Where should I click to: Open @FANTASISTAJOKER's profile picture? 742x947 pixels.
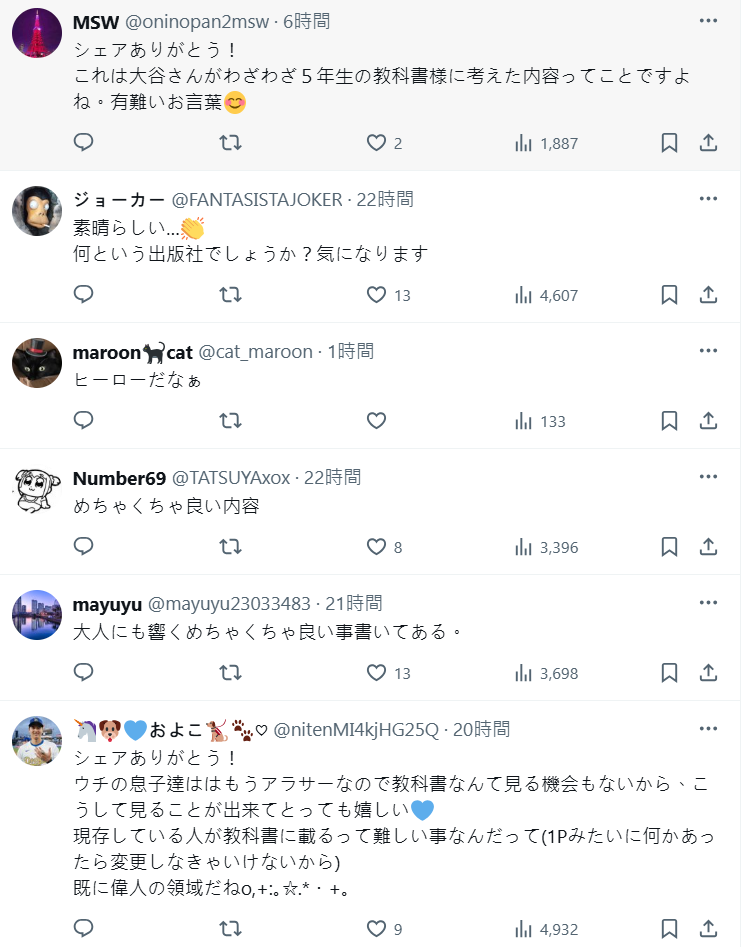37,212
